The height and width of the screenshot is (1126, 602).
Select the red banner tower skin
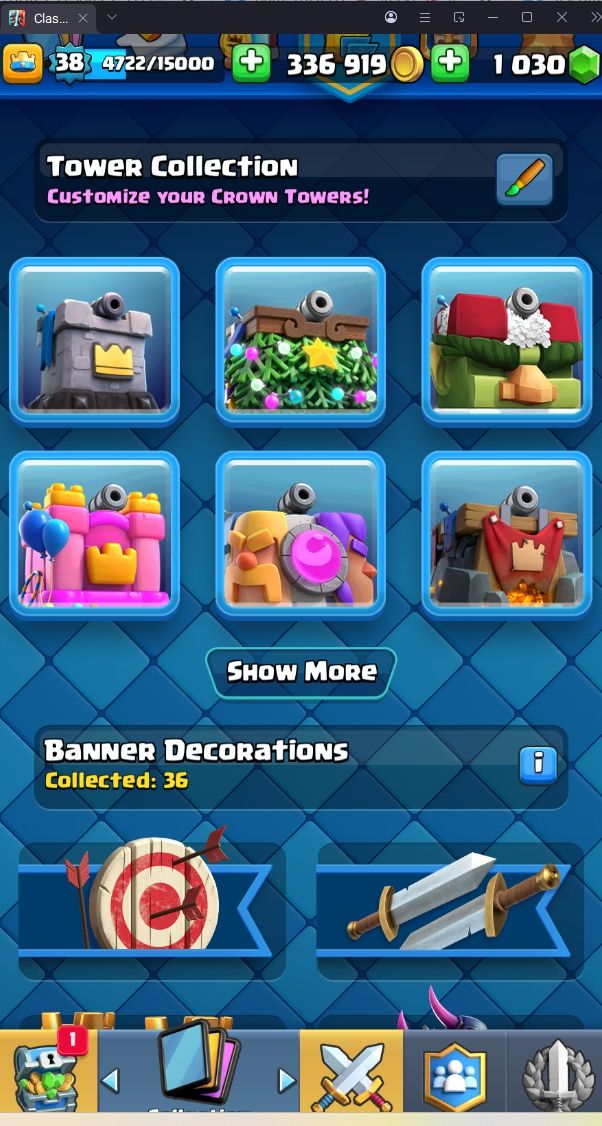pyautogui.click(x=506, y=534)
